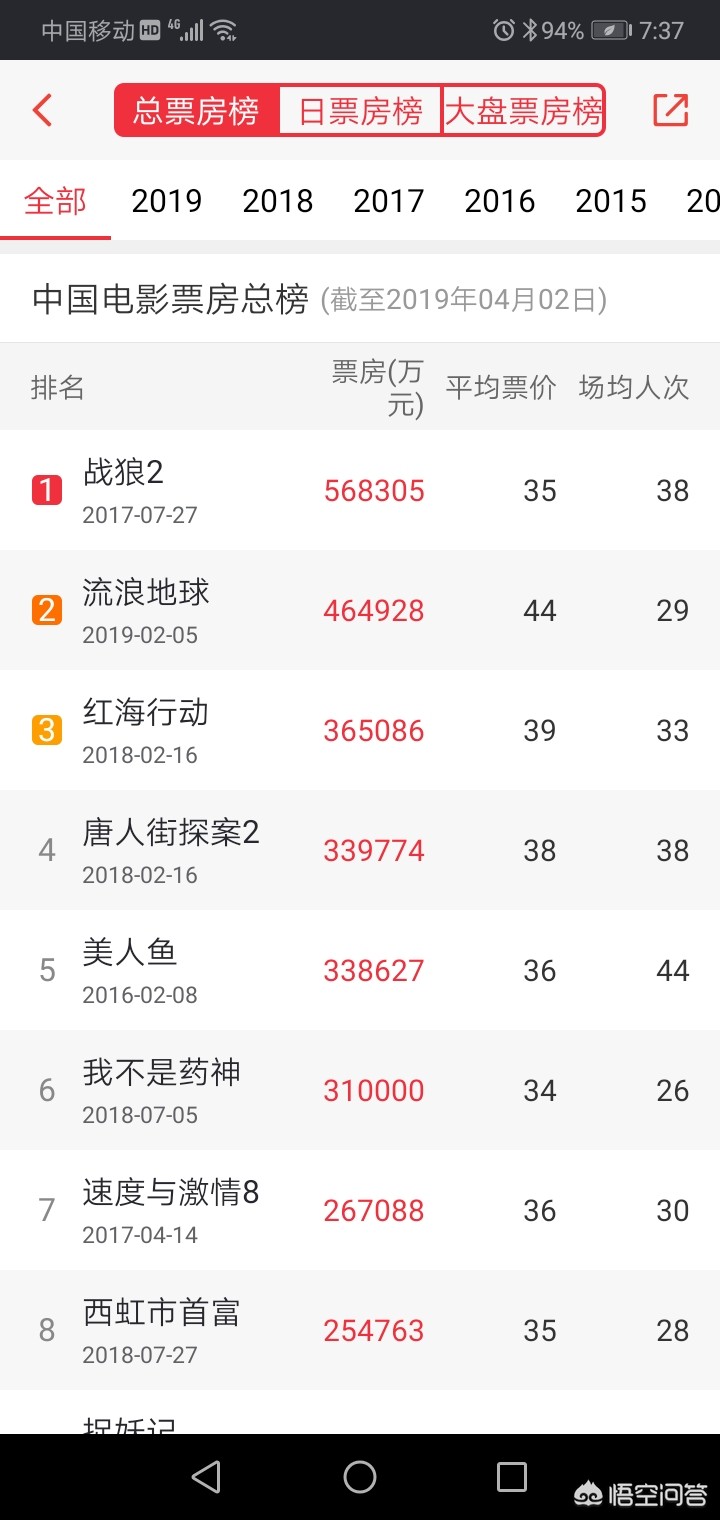Select the 全部 year filter
This screenshot has height=1520, width=720.
point(55,201)
